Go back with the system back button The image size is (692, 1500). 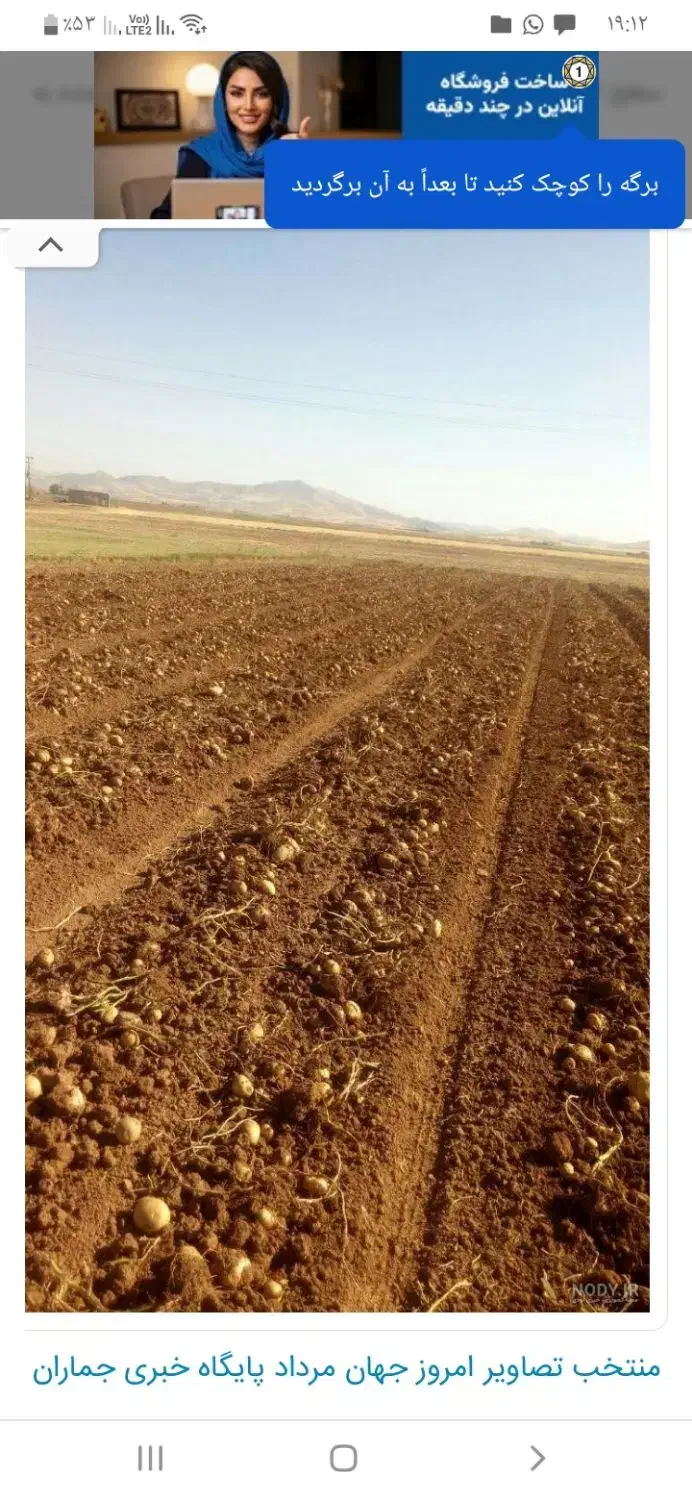[x=538, y=1458]
